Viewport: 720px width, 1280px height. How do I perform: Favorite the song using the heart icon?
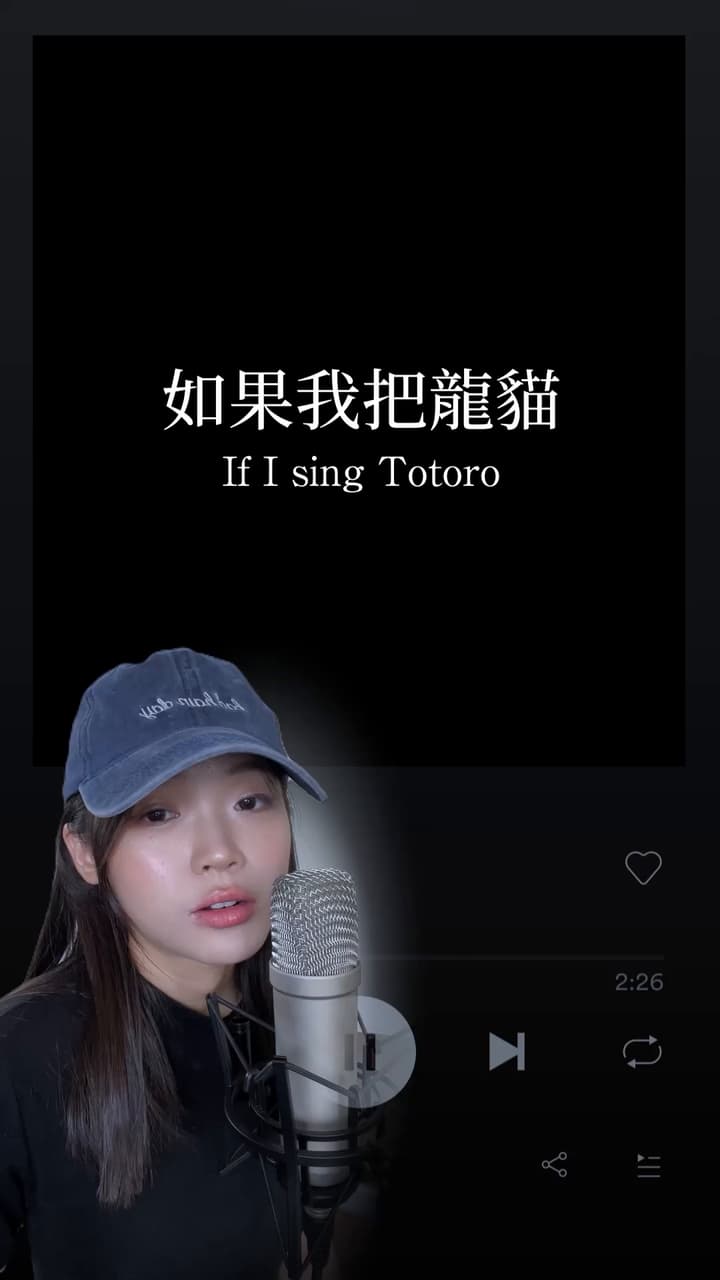click(641, 868)
